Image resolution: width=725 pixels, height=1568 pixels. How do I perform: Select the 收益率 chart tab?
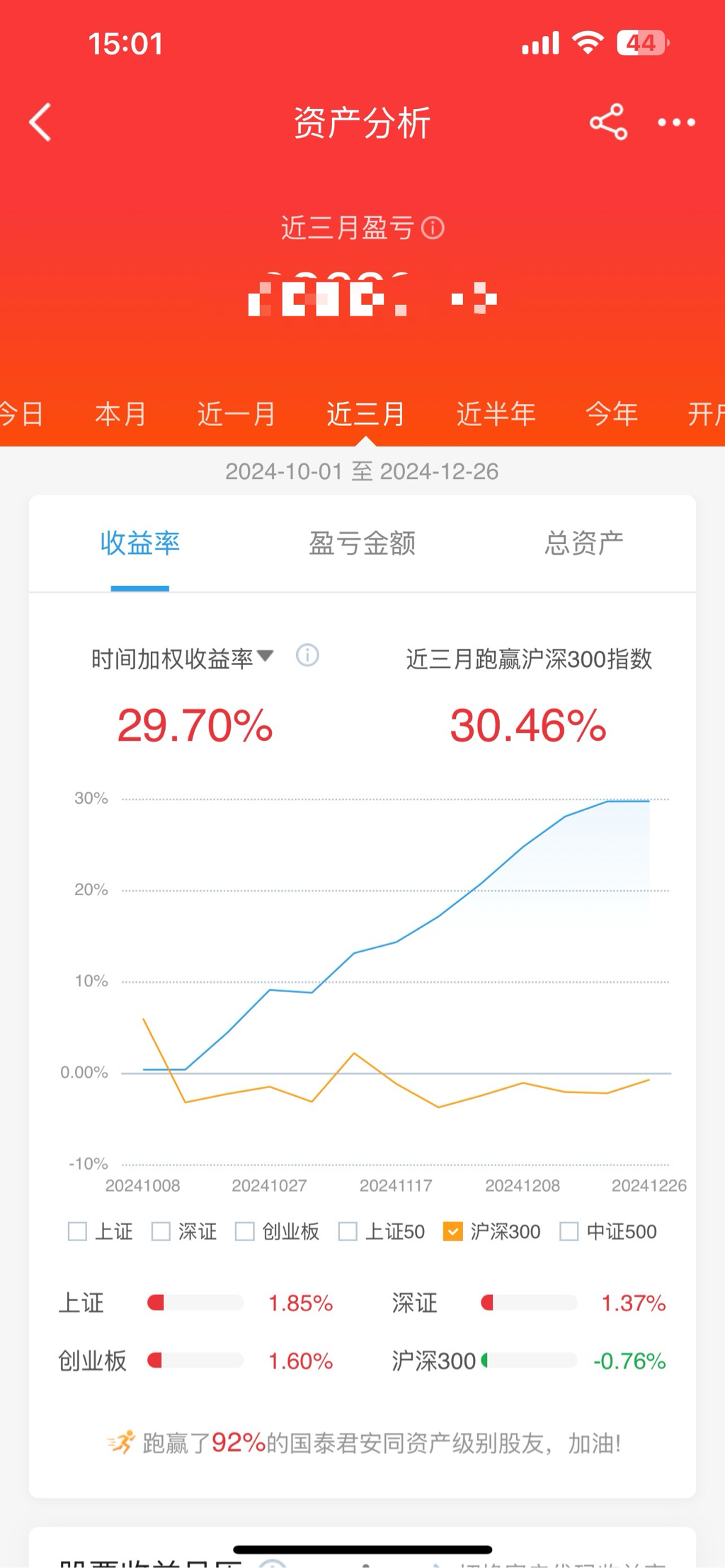point(139,543)
